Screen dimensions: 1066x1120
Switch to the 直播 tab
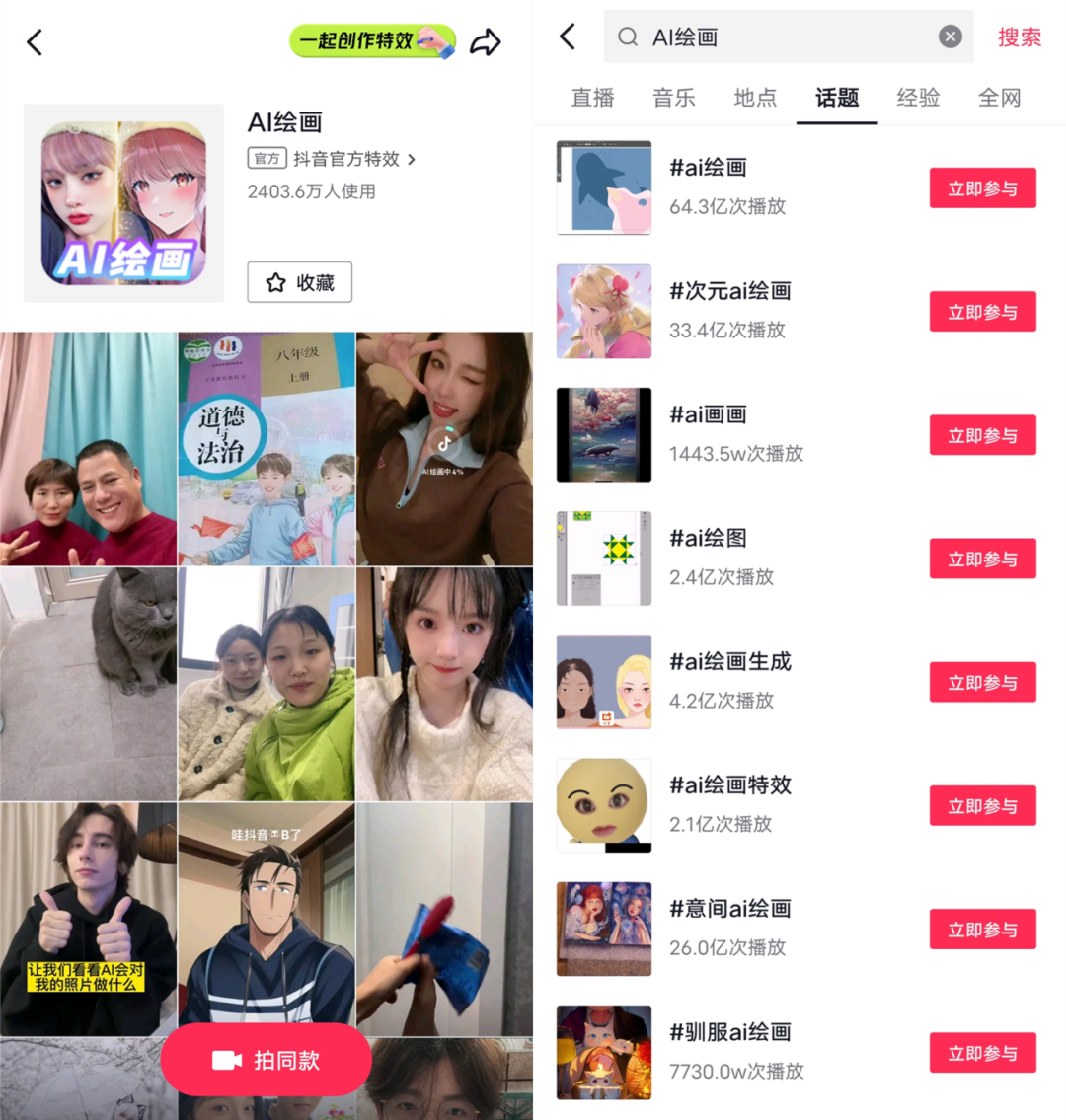(x=592, y=98)
